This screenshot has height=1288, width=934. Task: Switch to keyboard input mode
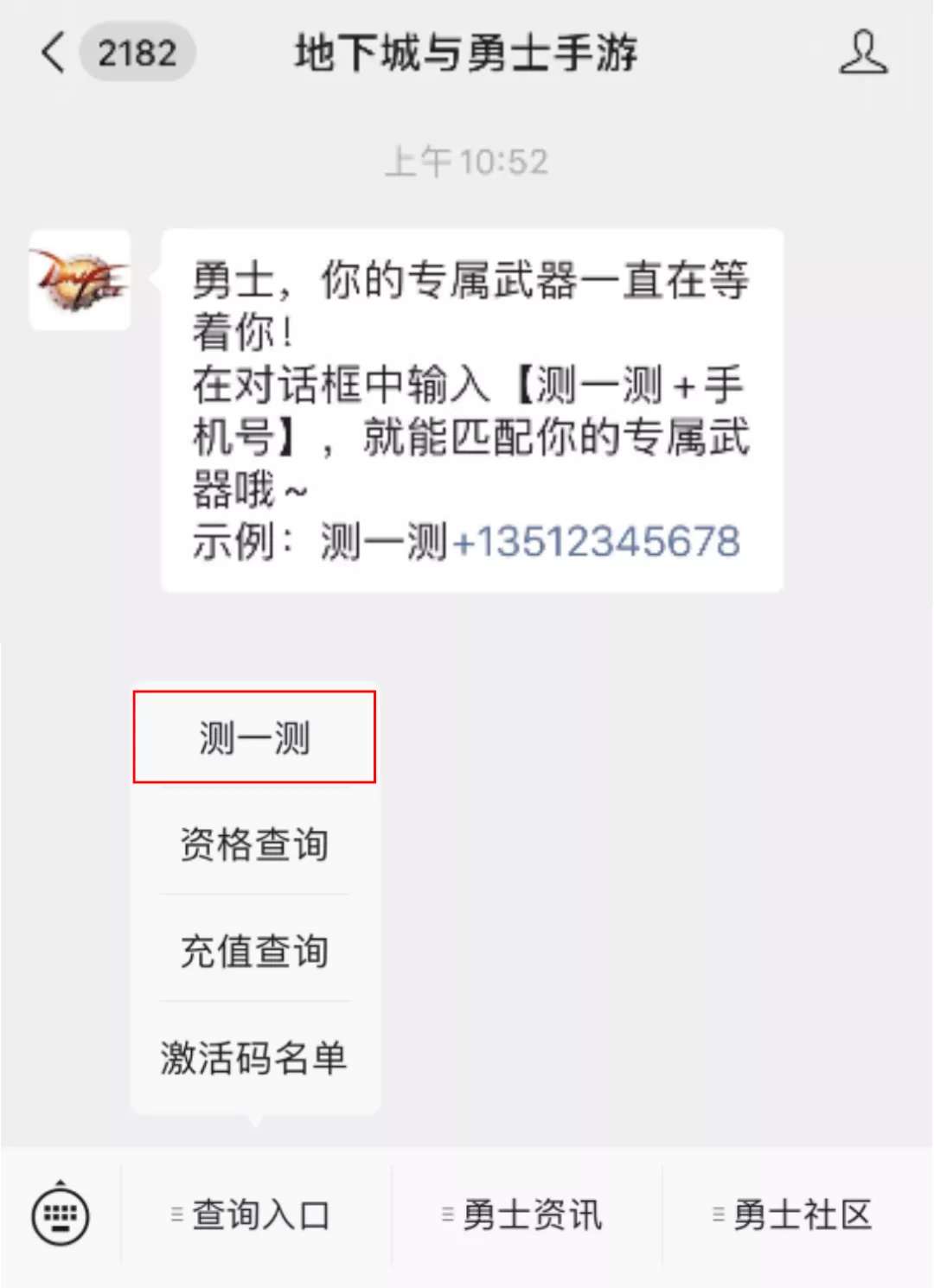click(x=60, y=1215)
